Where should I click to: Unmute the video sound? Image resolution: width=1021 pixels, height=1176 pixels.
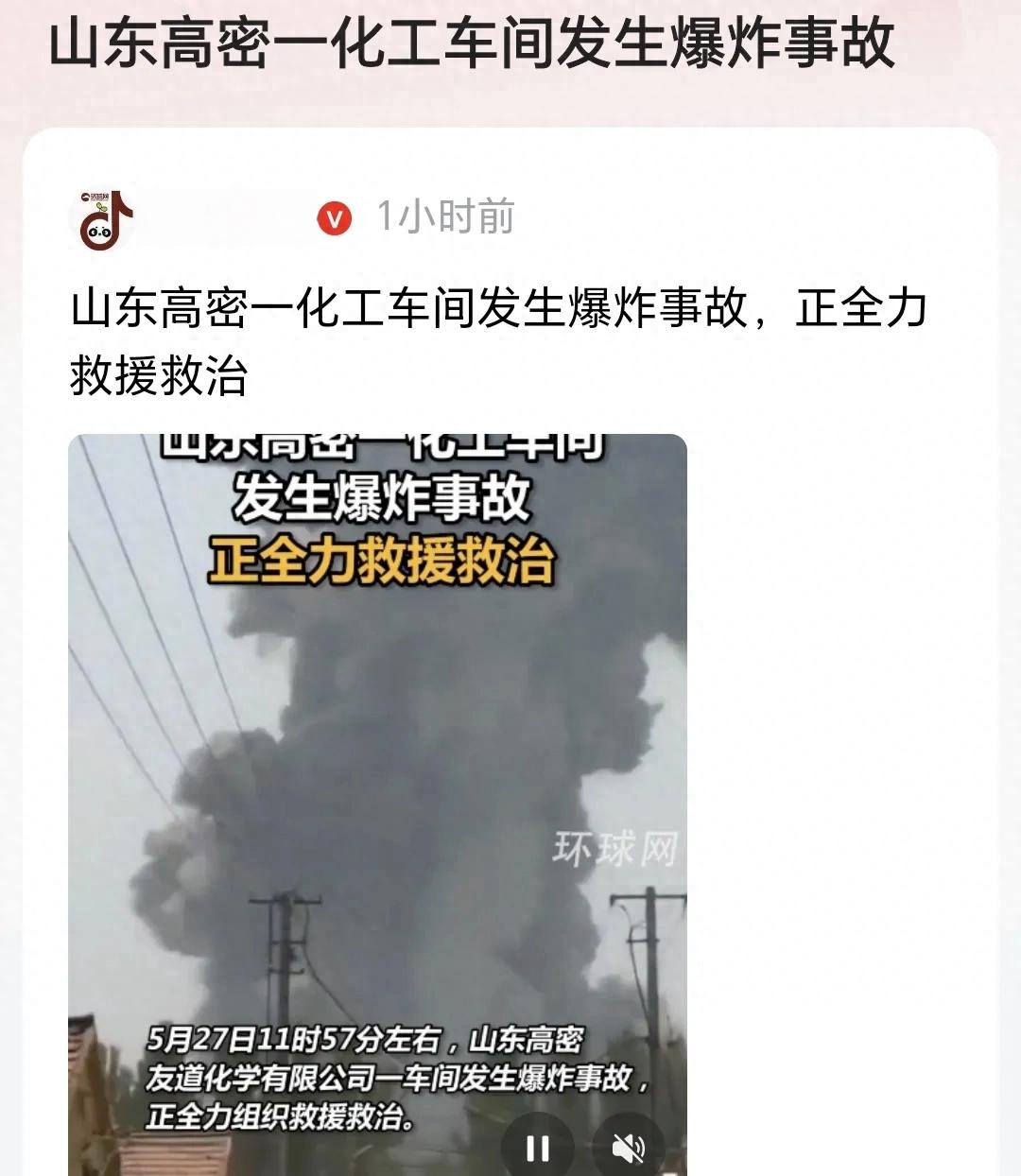[x=628, y=1148]
